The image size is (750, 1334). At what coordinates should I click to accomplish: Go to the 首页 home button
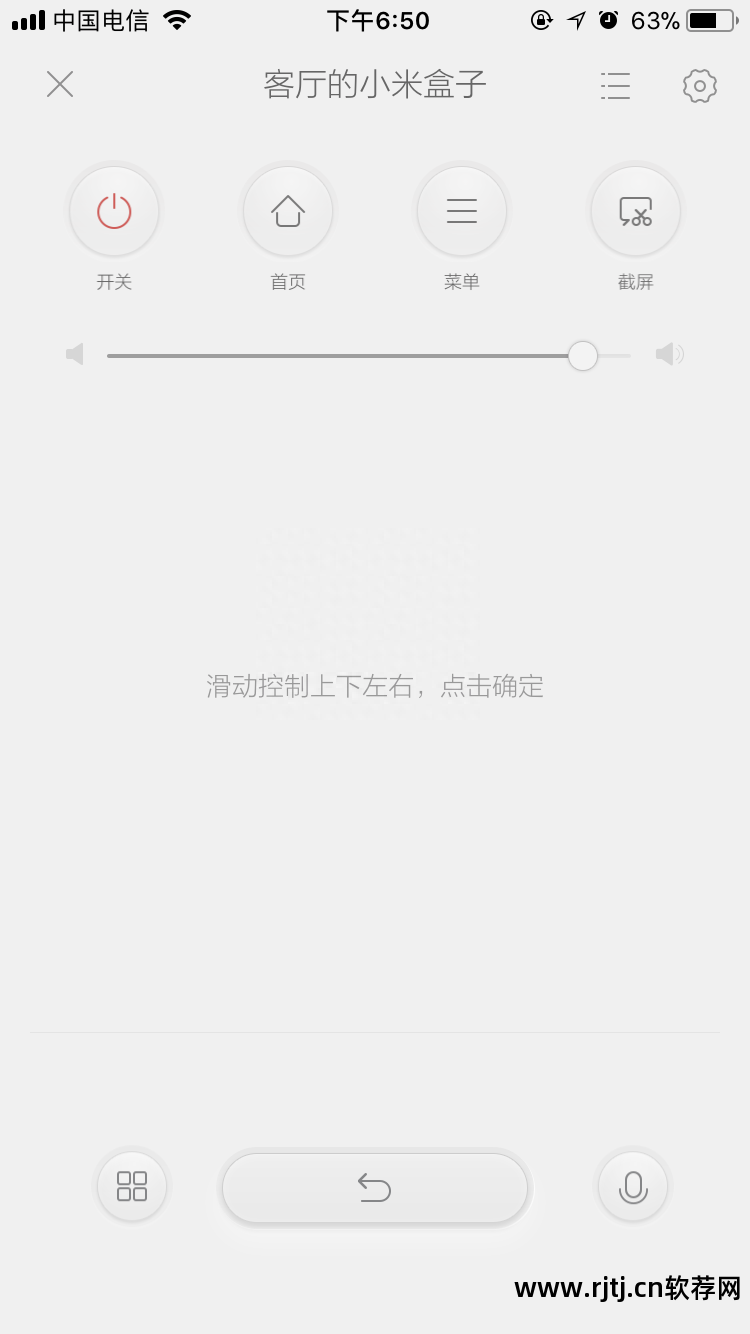(x=288, y=211)
